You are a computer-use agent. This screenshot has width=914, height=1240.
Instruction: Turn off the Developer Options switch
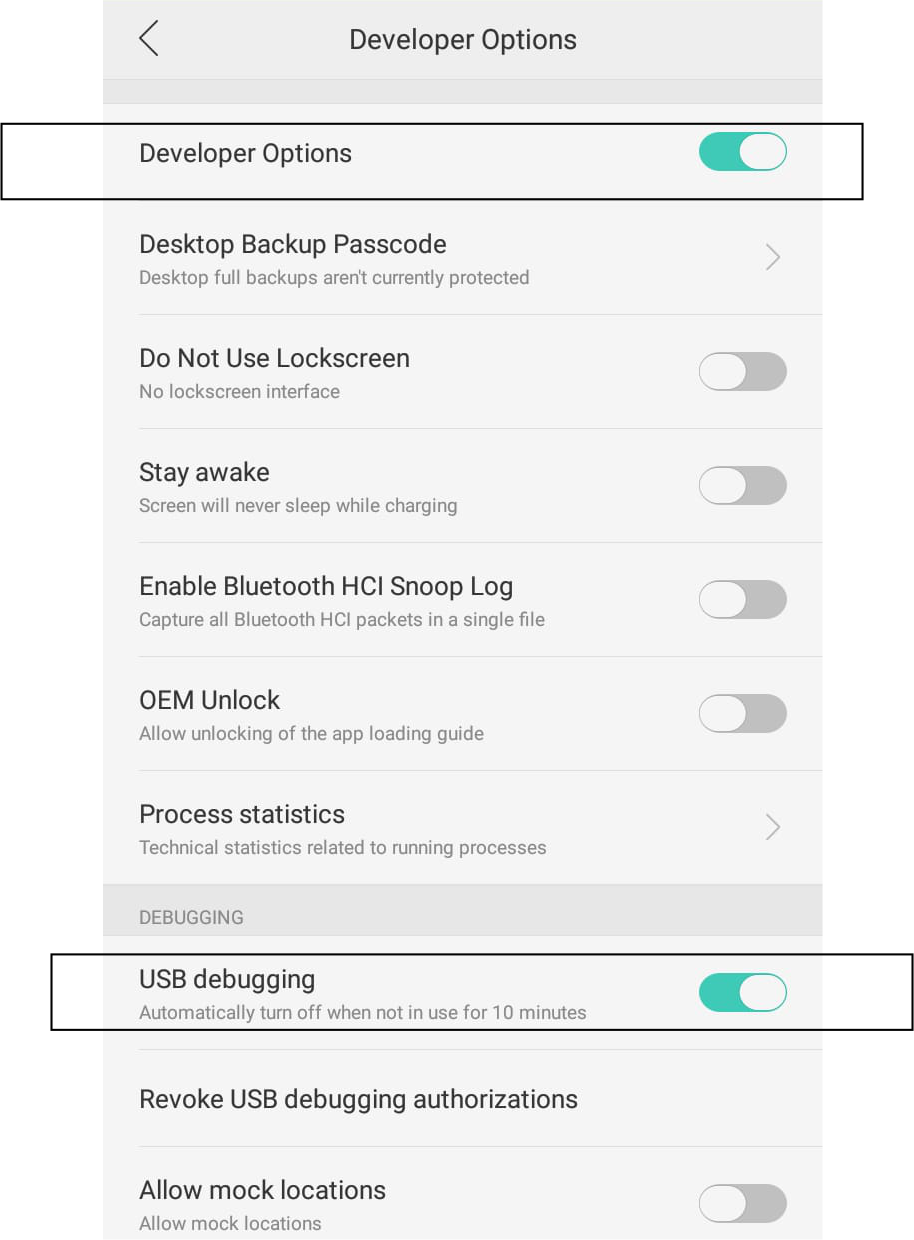click(x=742, y=153)
